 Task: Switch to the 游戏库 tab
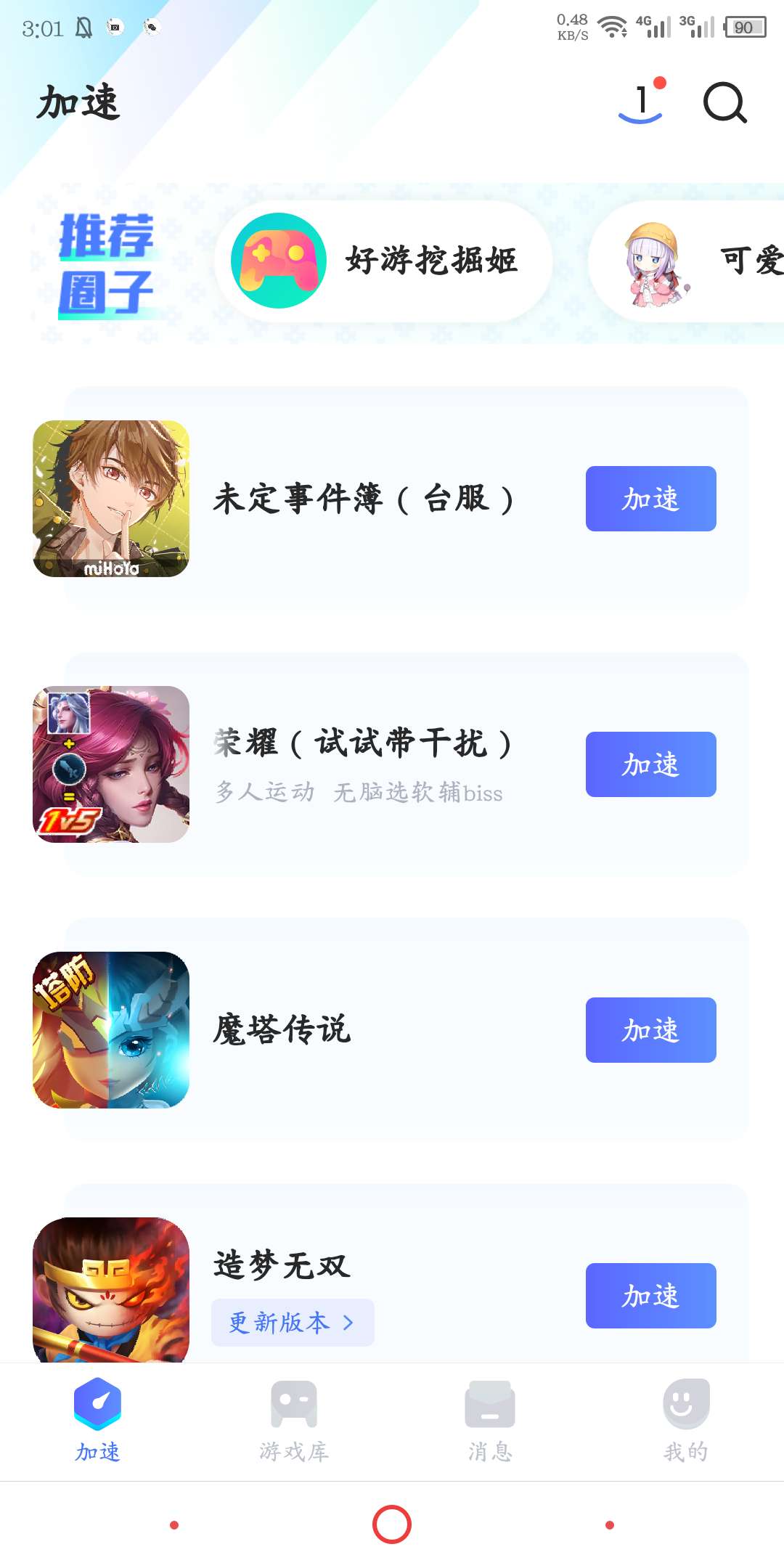(294, 1421)
